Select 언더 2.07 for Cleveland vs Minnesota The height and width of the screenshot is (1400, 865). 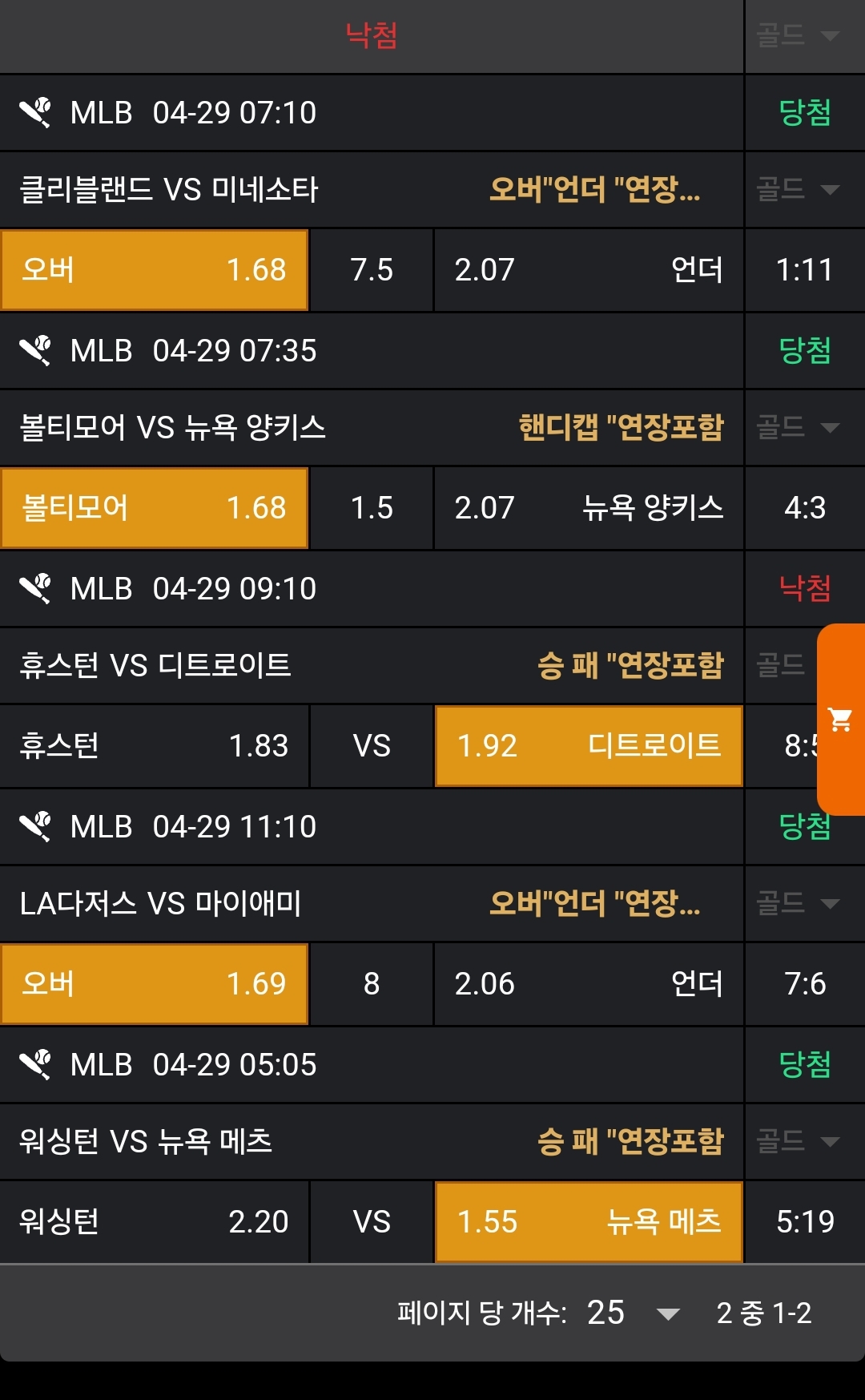tap(589, 270)
